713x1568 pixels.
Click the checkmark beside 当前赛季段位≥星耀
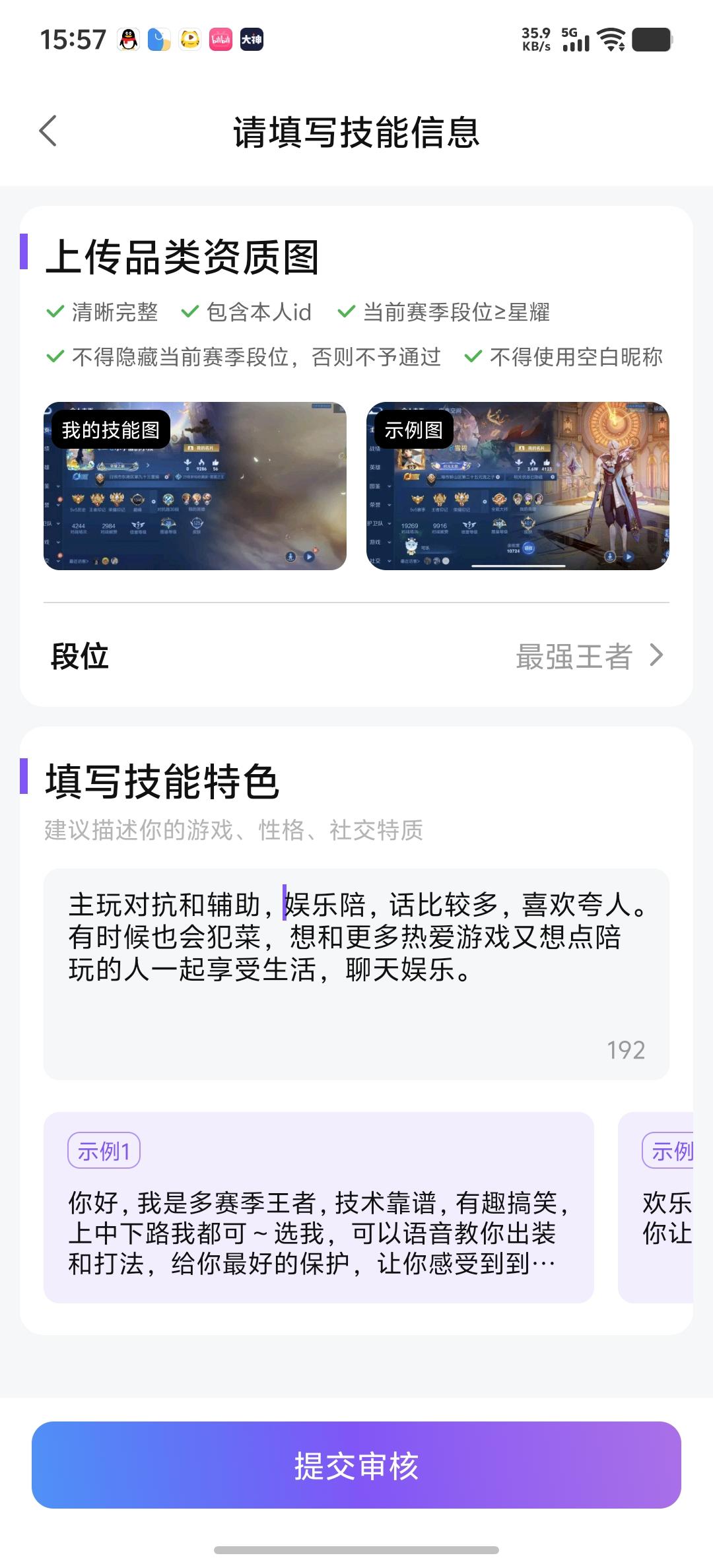[345, 312]
